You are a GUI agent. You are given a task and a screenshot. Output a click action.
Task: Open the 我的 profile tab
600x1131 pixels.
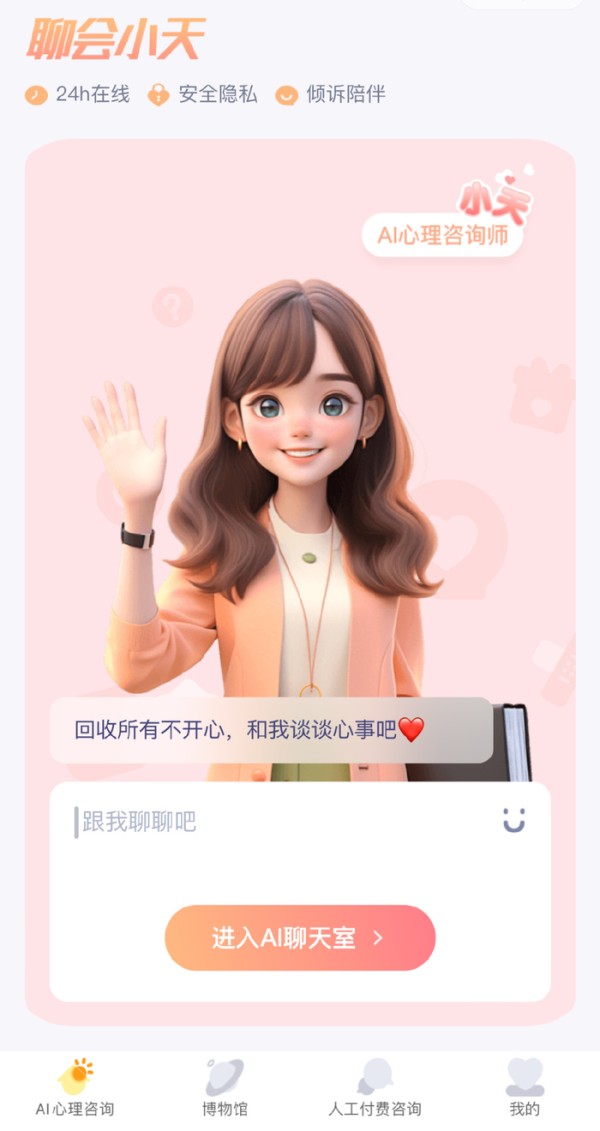coord(525,1088)
